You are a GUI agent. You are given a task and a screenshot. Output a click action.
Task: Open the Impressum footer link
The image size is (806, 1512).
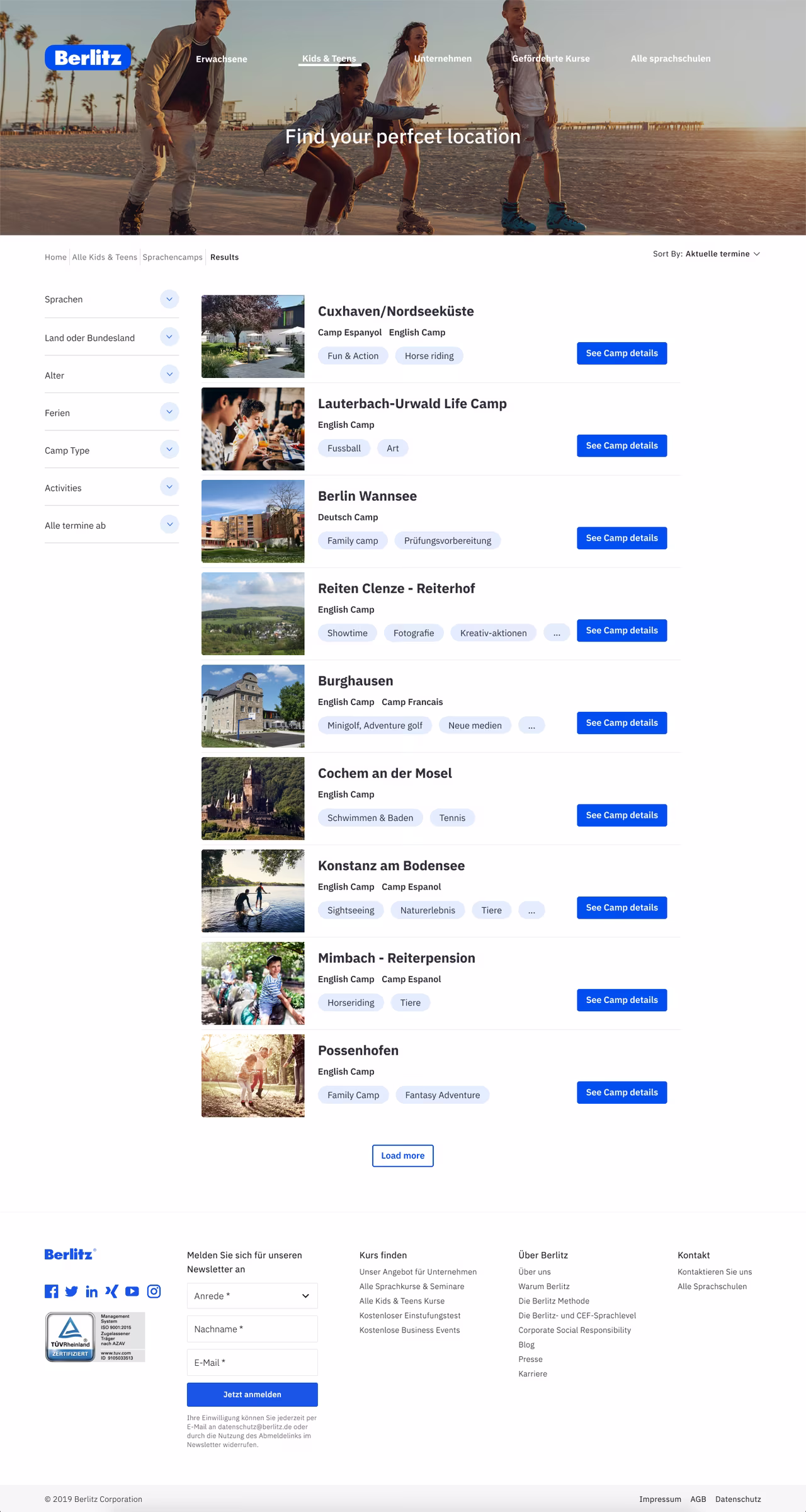click(x=660, y=1499)
